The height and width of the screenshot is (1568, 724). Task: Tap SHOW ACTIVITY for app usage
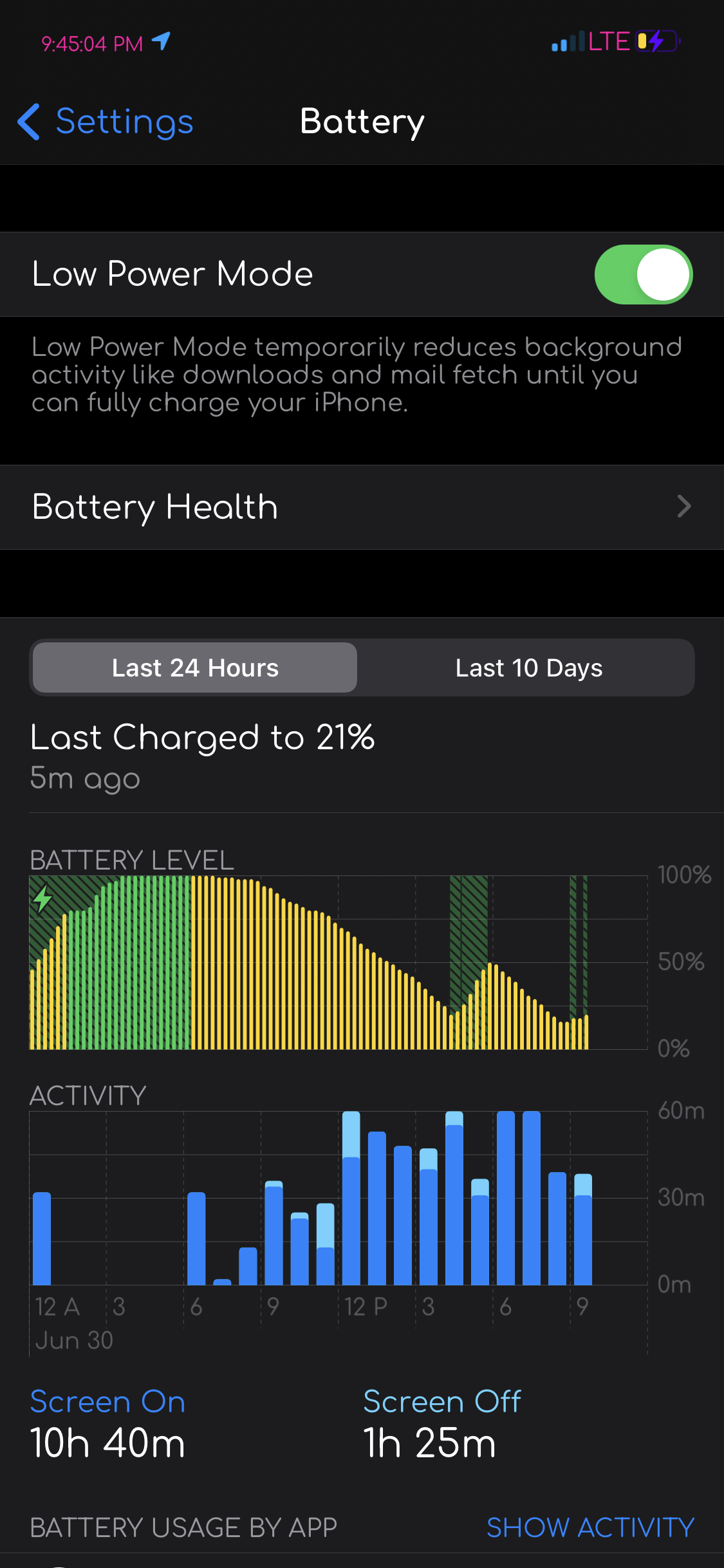click(x=590, y=1527)
